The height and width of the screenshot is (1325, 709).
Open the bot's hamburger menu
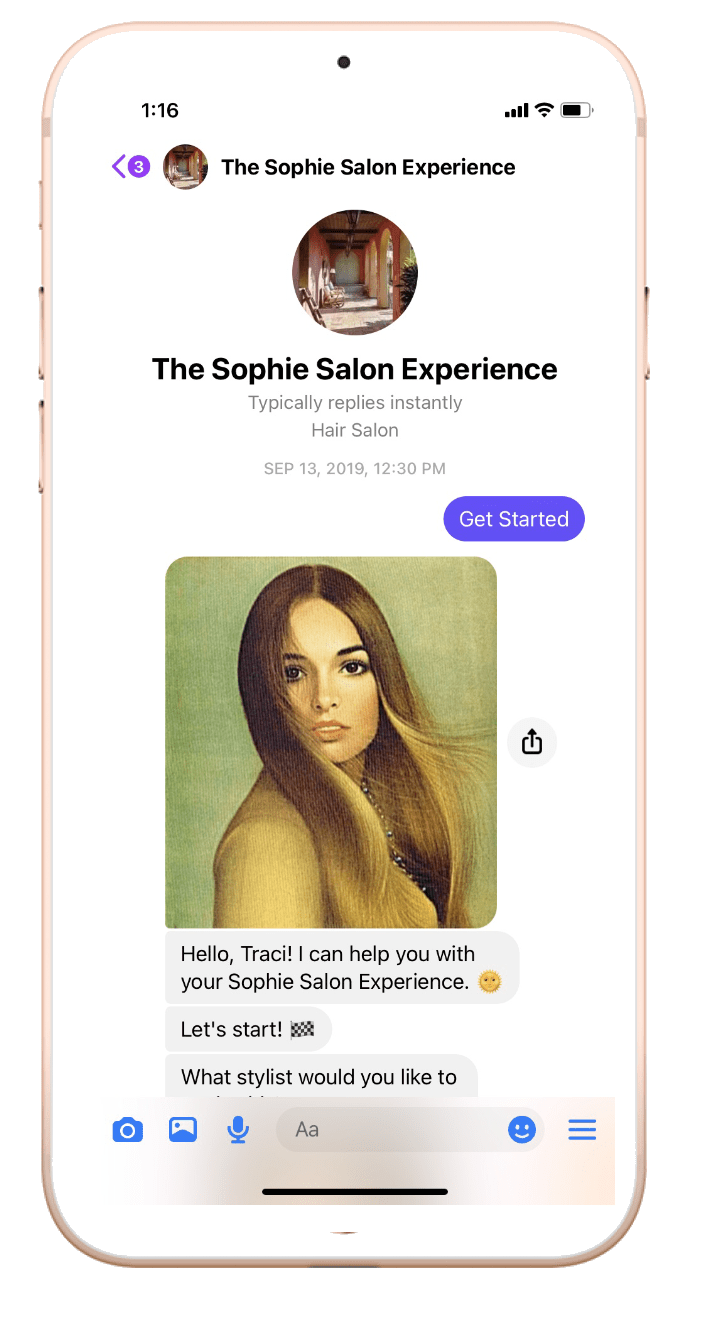point(582,1130)
